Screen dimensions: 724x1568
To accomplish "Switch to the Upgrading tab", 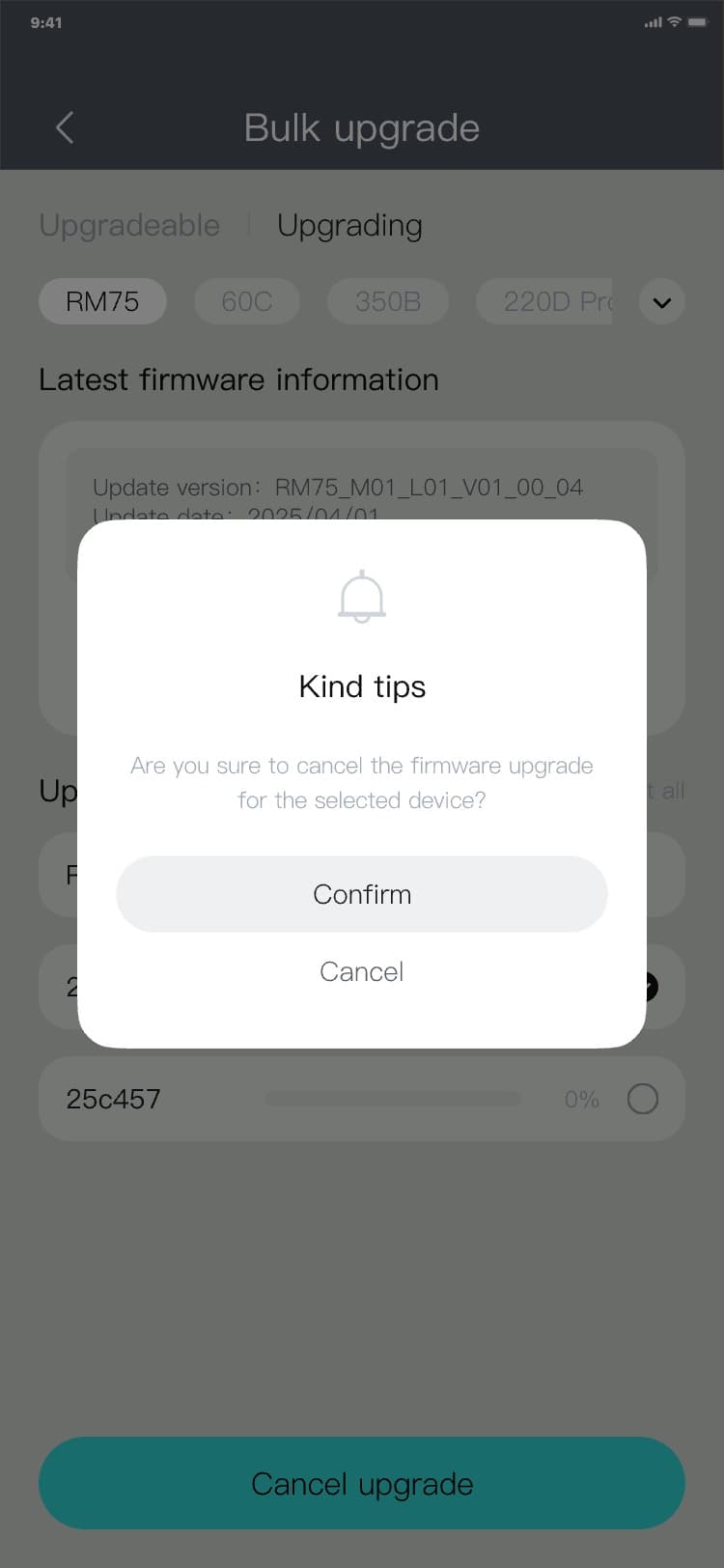I will (349, 225).
